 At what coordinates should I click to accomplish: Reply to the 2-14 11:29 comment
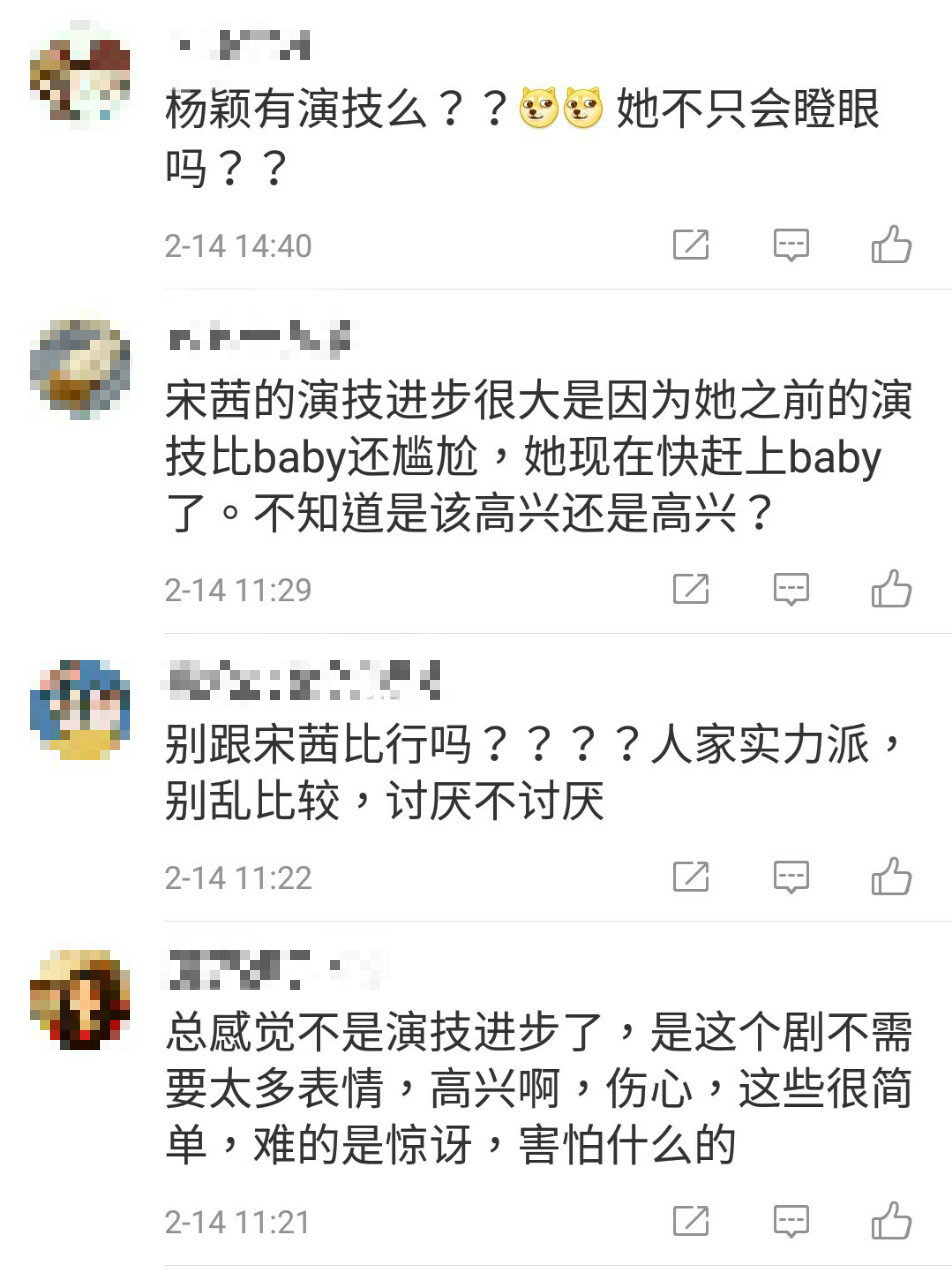click(x=791, y=589)
